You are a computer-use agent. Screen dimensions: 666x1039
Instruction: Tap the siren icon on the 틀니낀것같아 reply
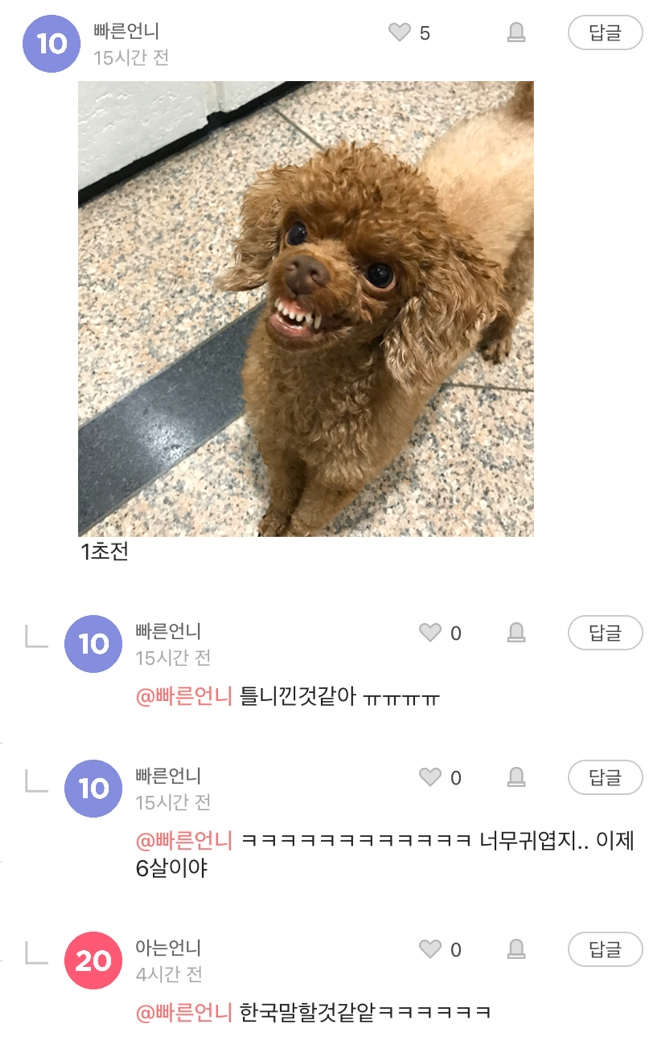point(516,632)
